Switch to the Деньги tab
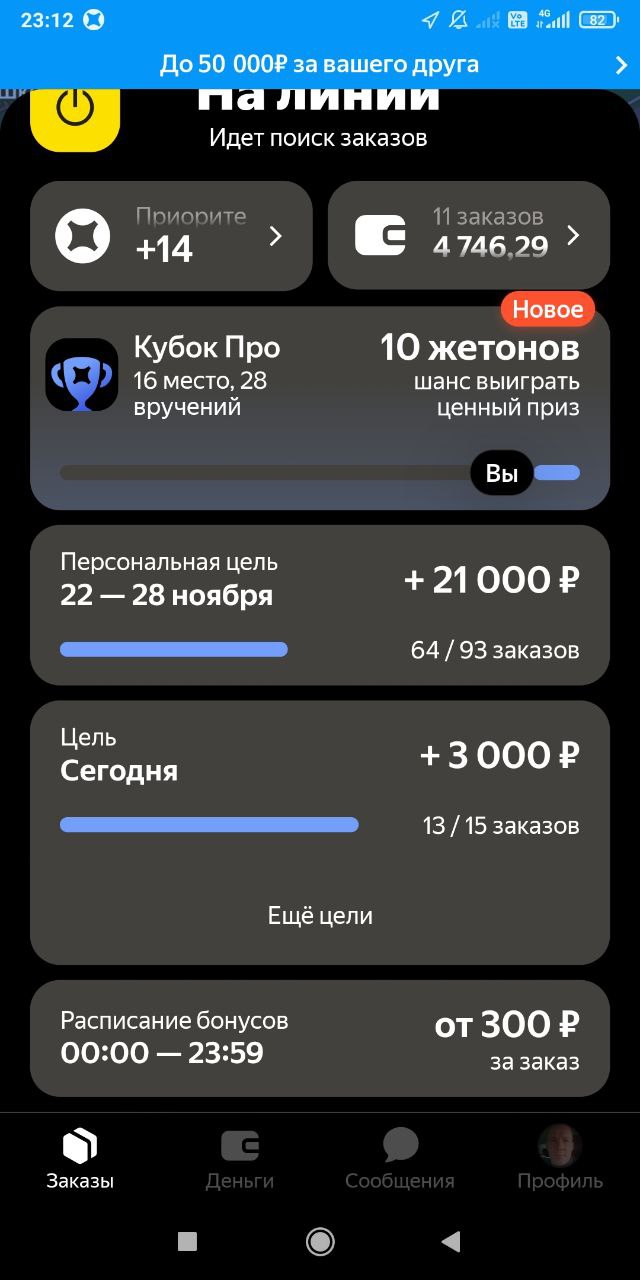The image size is (640, 1280). tap(240, 1160)
